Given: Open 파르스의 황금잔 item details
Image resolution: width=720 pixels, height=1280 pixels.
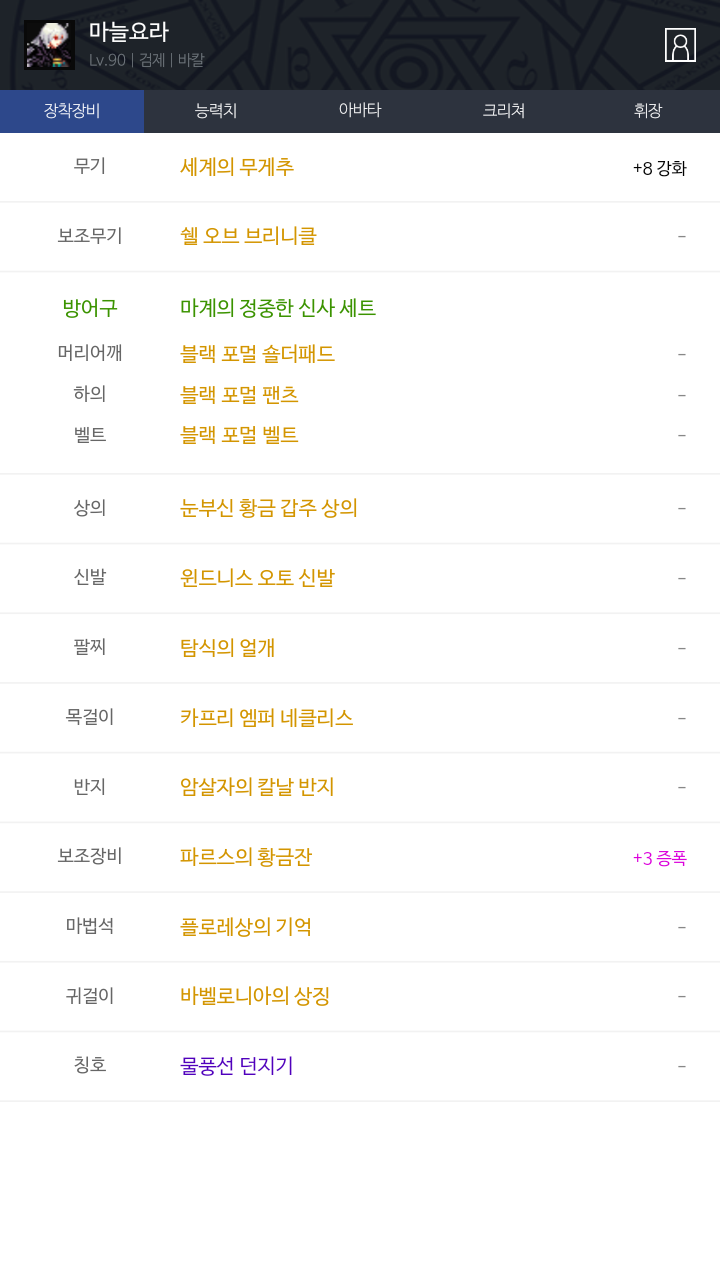Looking at the screenshot, I should (x=246, y=857).
